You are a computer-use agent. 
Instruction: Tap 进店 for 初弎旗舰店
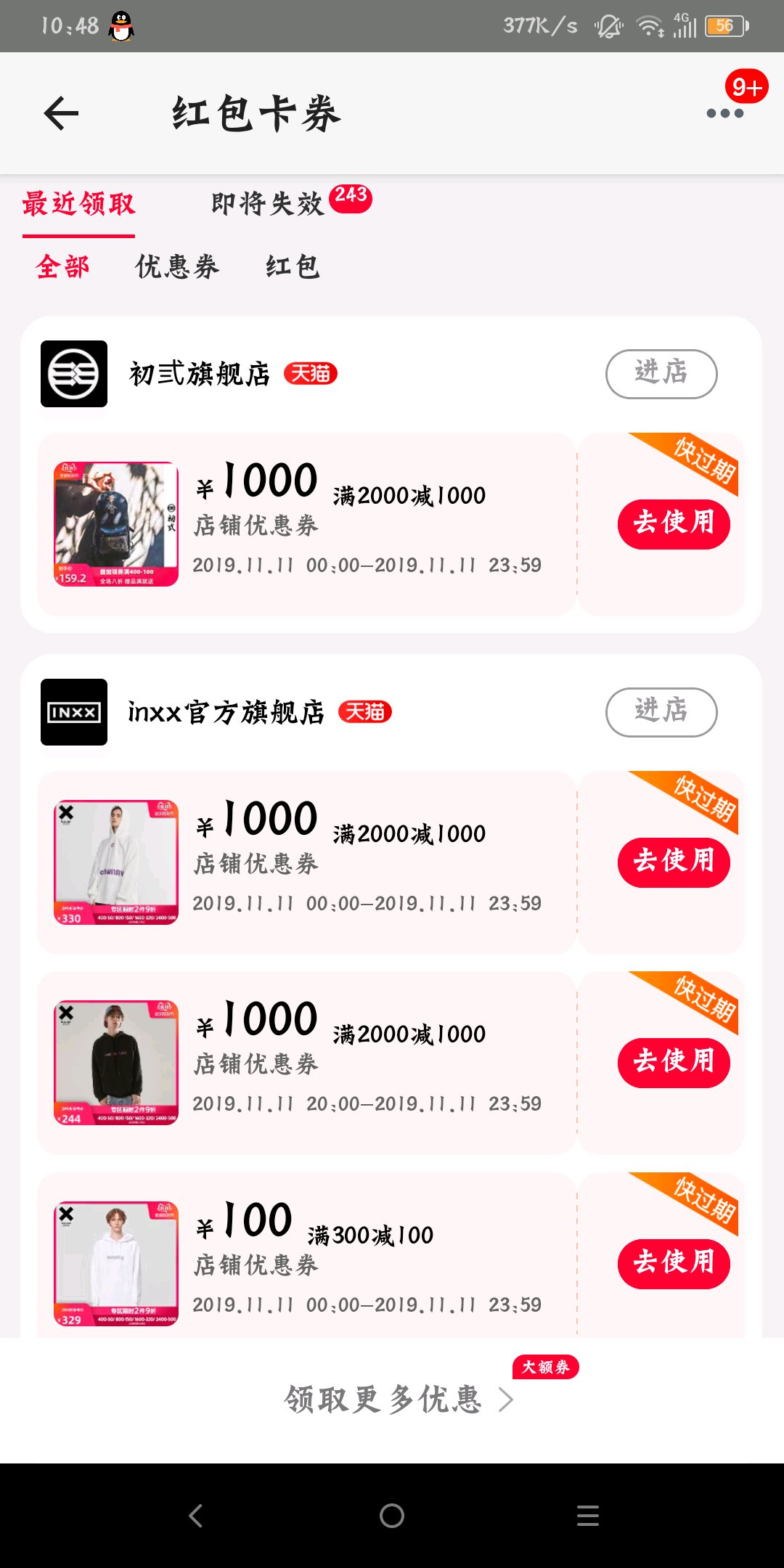pyautogui.click(x=661, y=374)
